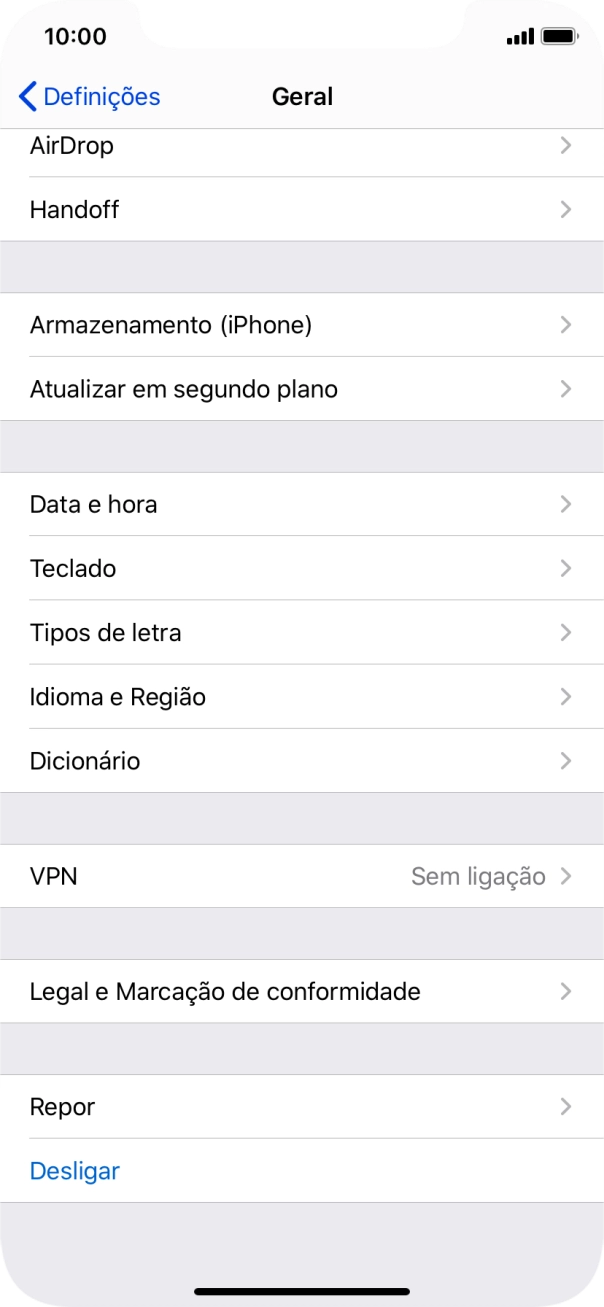Open the VPN row
This screenshot has height=1307, width=604.
click(300, 876)
